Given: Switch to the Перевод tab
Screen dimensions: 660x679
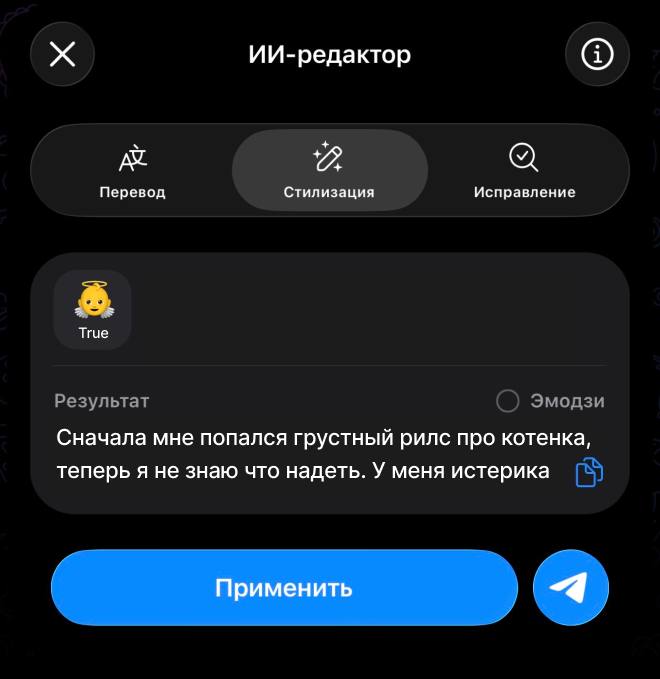Looking at the screenshot, I should pos(132,170).
